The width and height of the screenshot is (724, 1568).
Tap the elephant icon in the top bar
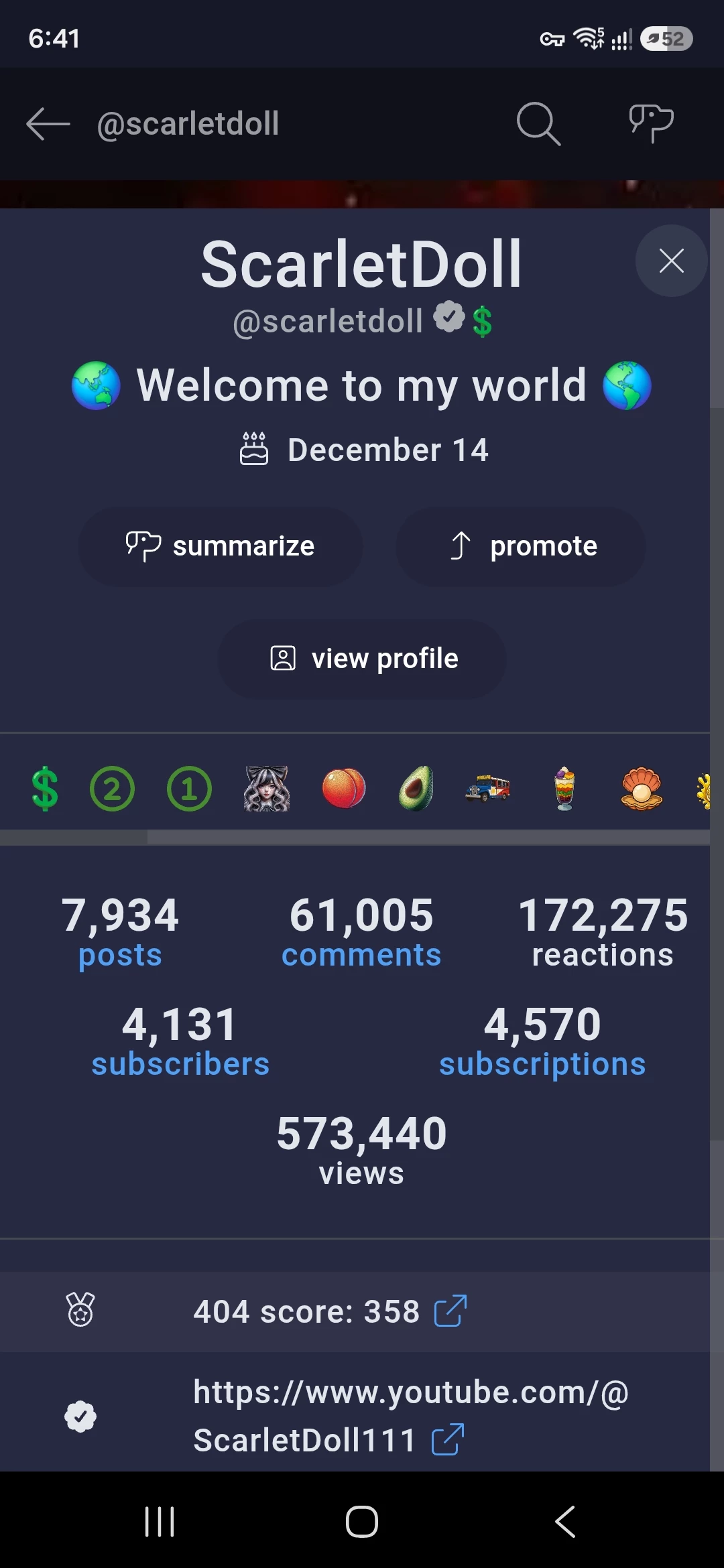[651, 124]
